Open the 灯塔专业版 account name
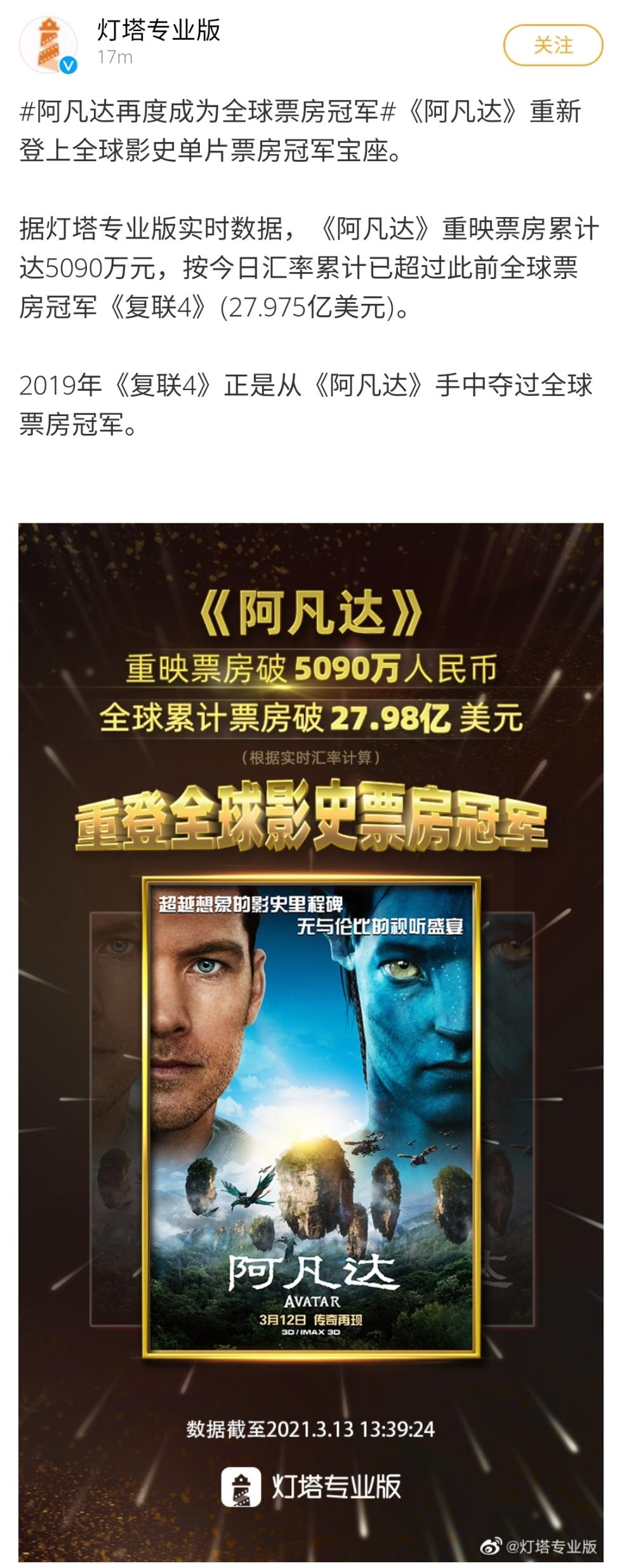 click(x=159, y=30)
